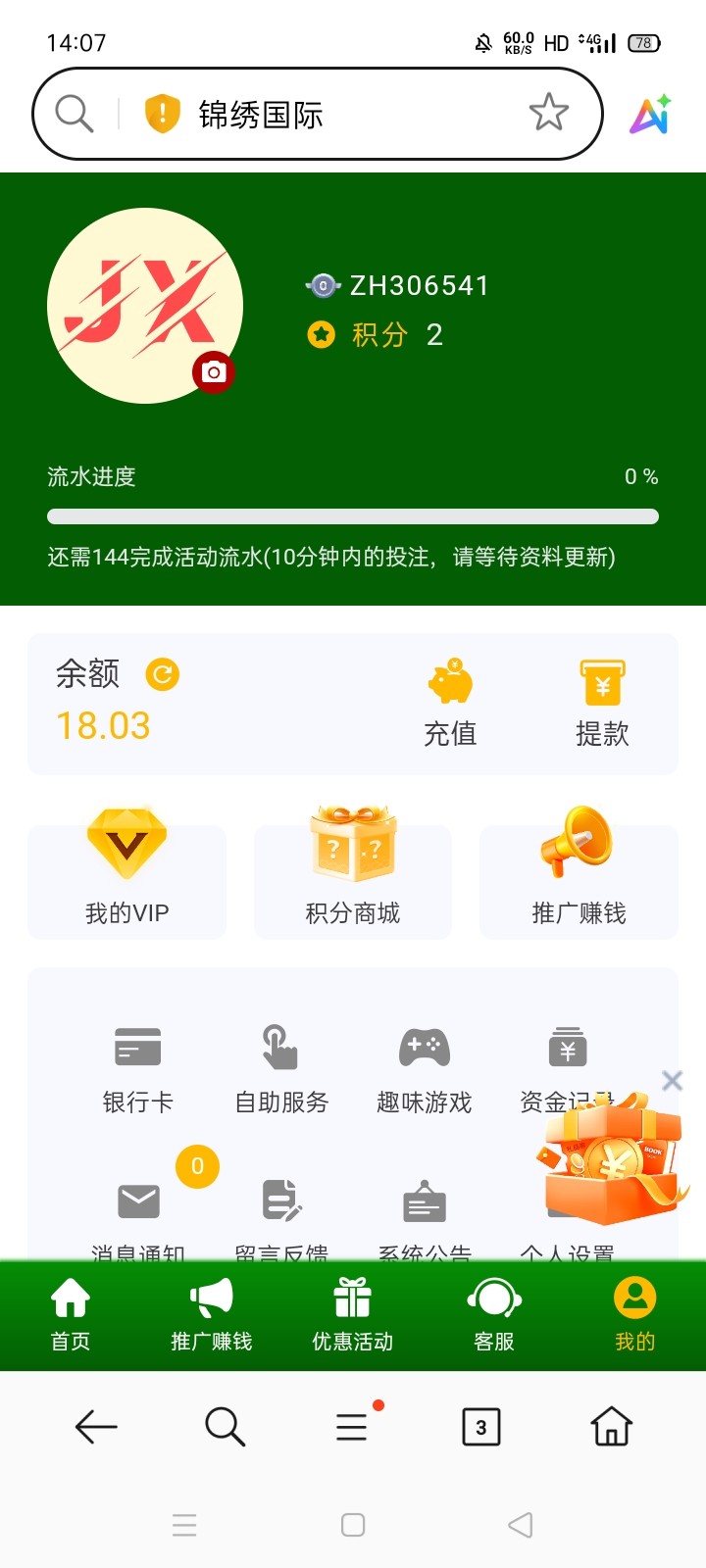Tap the browser address bar search icon
The height and width of the screenshot is (1568, 706).
(x=75, y=114)
